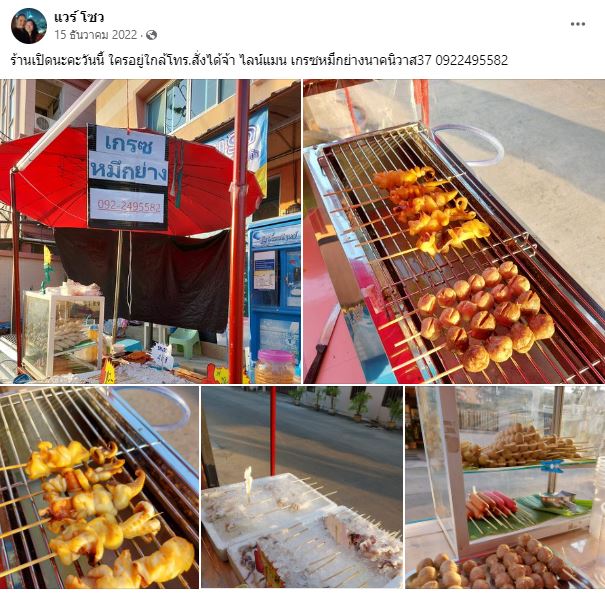
Task: Open the photo of grilled meatballs on grill
Action: tap(454, 231)
